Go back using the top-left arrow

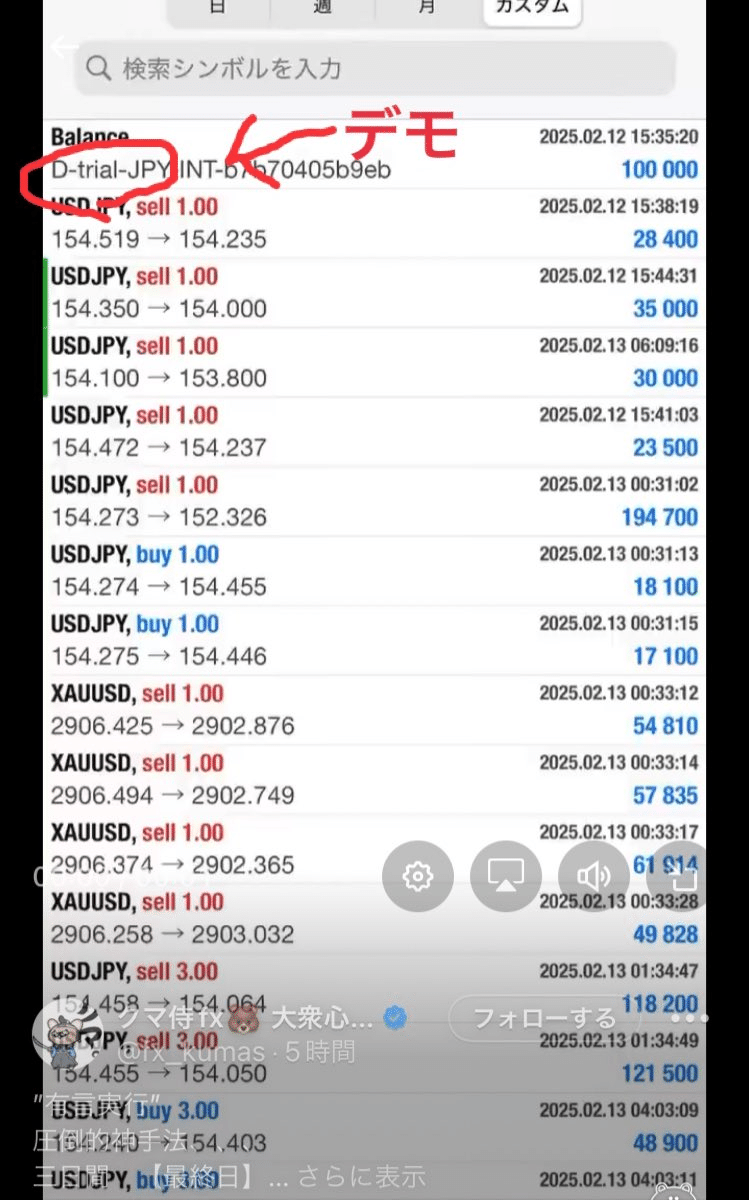[x=64, y=47]
